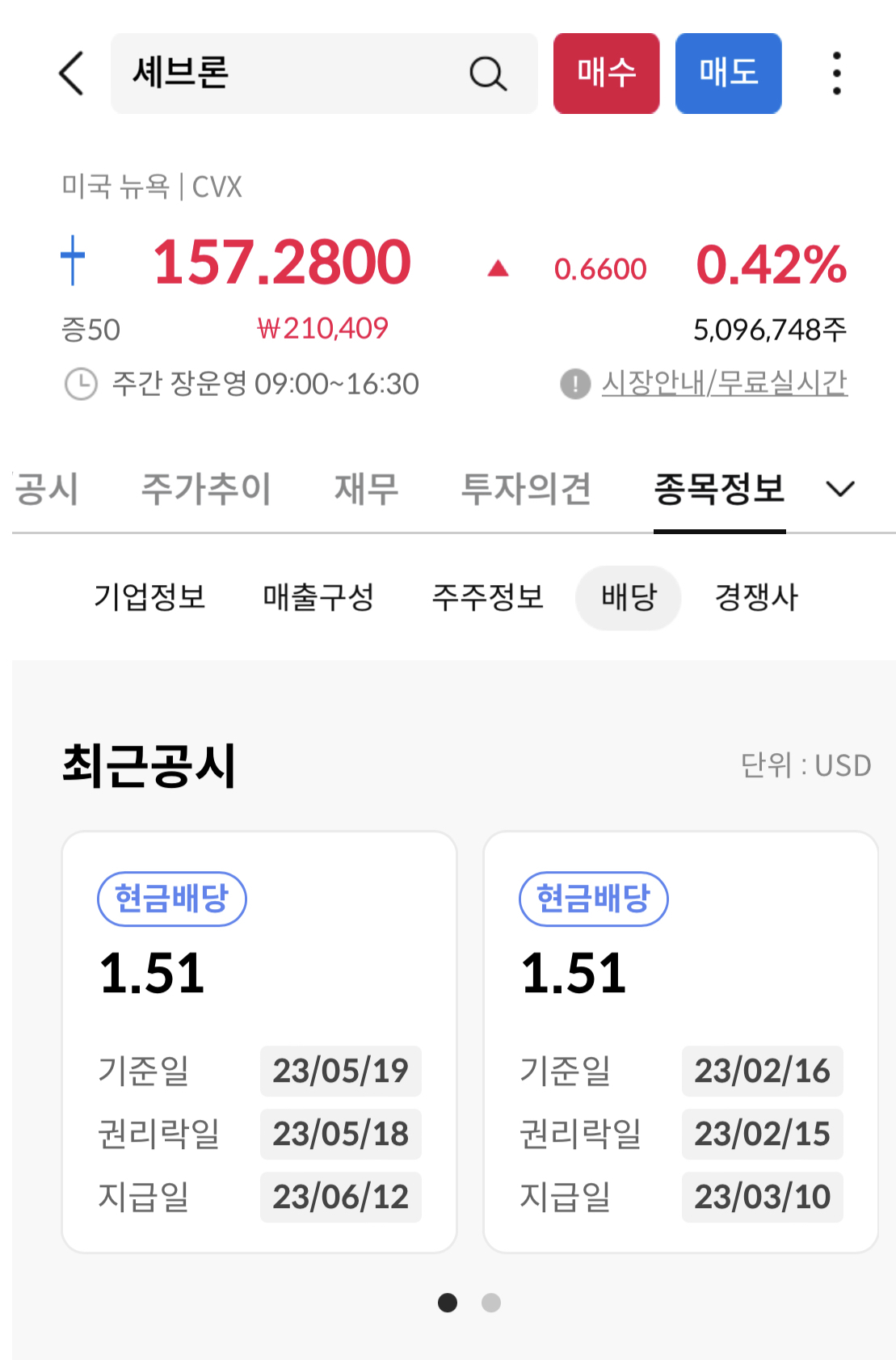Tap the back arrow to return
896x1360 pixels.
70,74
